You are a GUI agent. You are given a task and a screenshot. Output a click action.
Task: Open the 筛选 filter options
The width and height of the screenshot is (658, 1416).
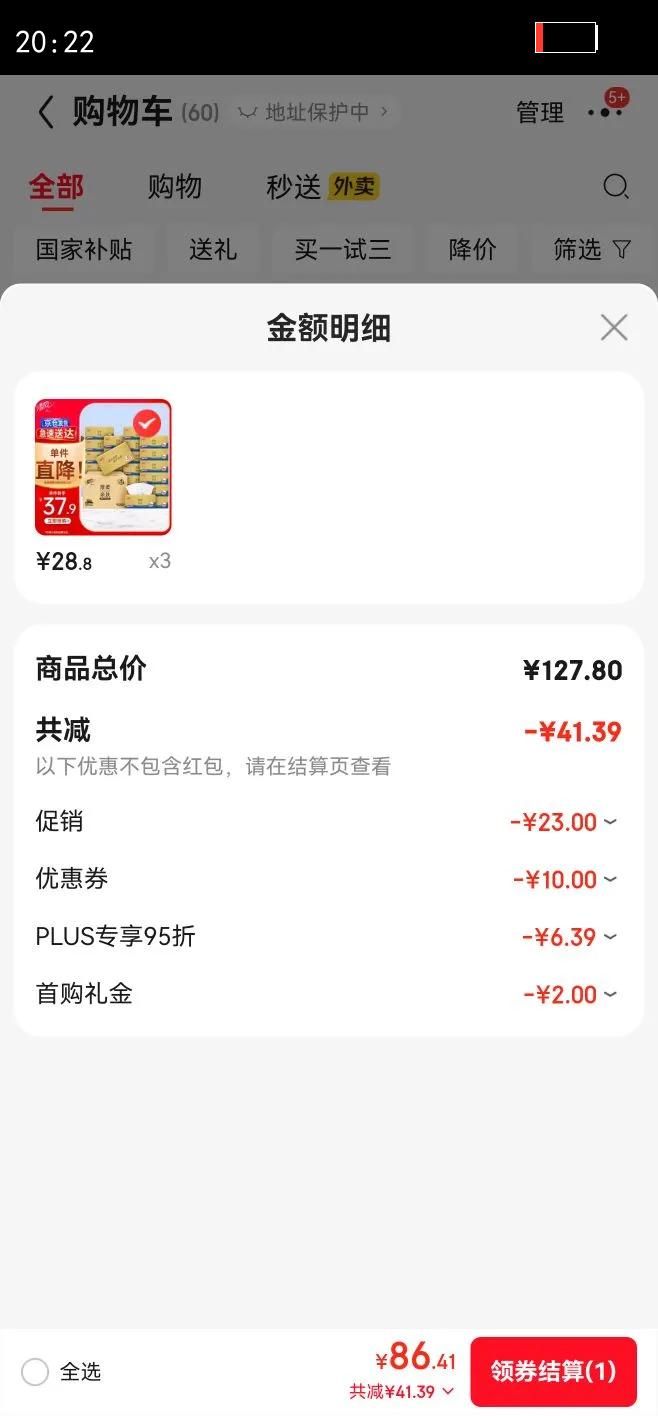pos(592,250)
